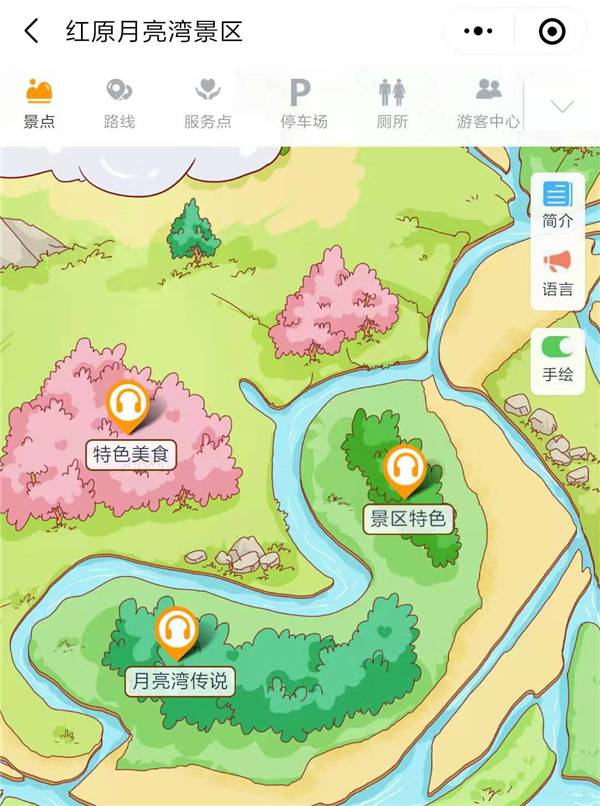Switch to the 游客中心 tab

click(x=488, y=104)
